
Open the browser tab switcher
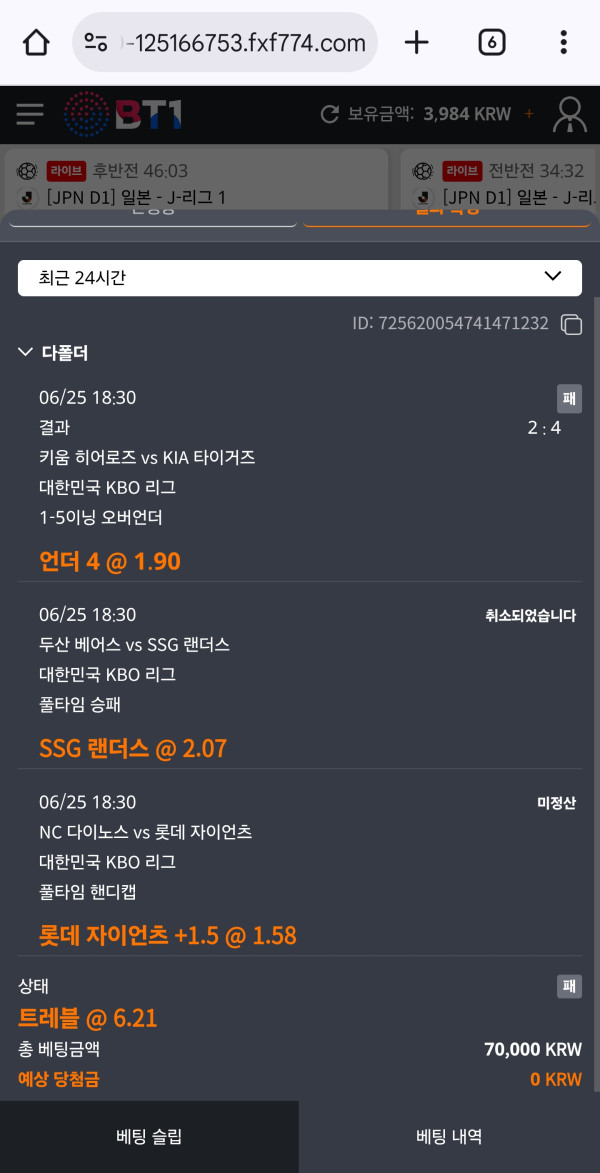[492, 43]
